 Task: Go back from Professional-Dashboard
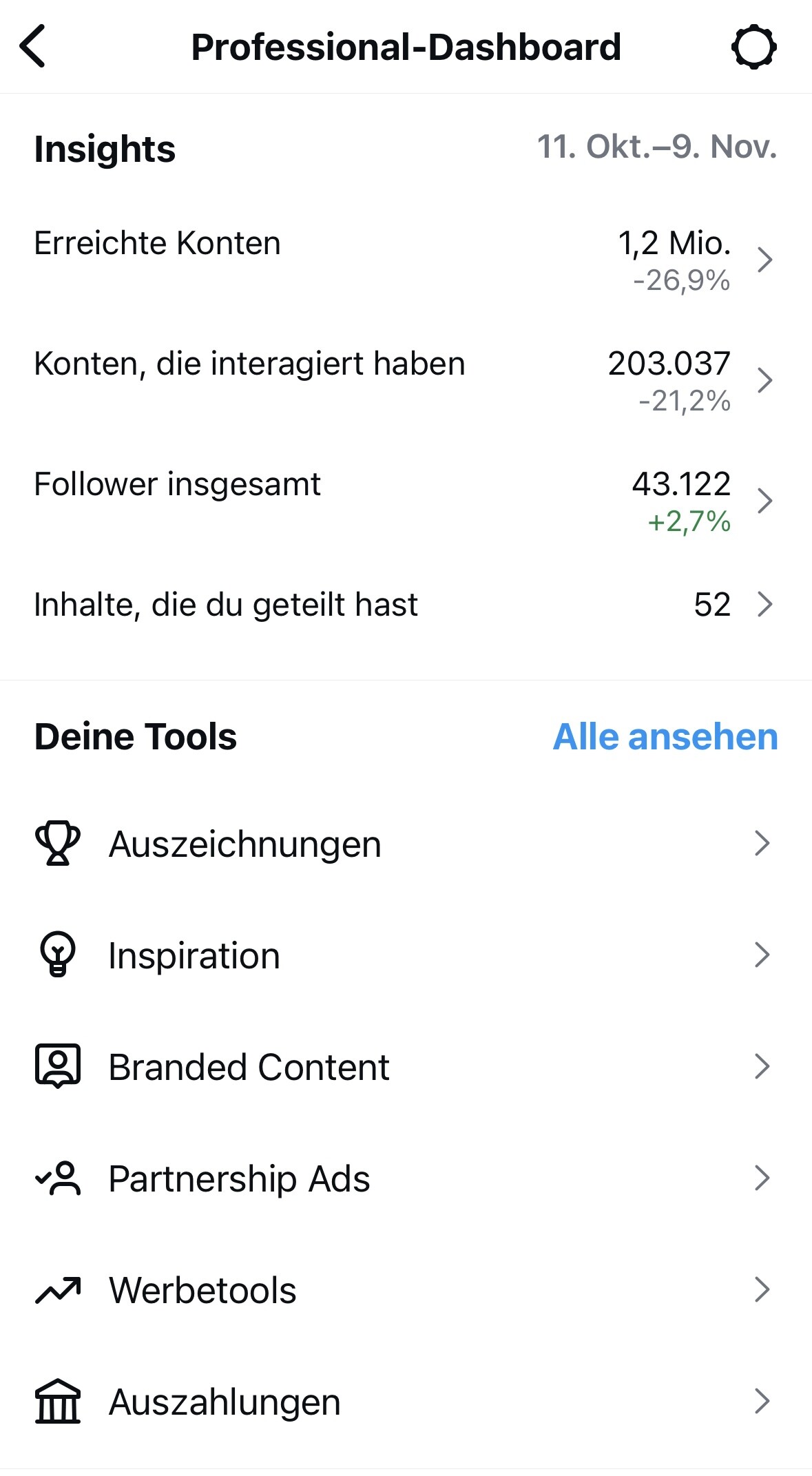point(32,46)
